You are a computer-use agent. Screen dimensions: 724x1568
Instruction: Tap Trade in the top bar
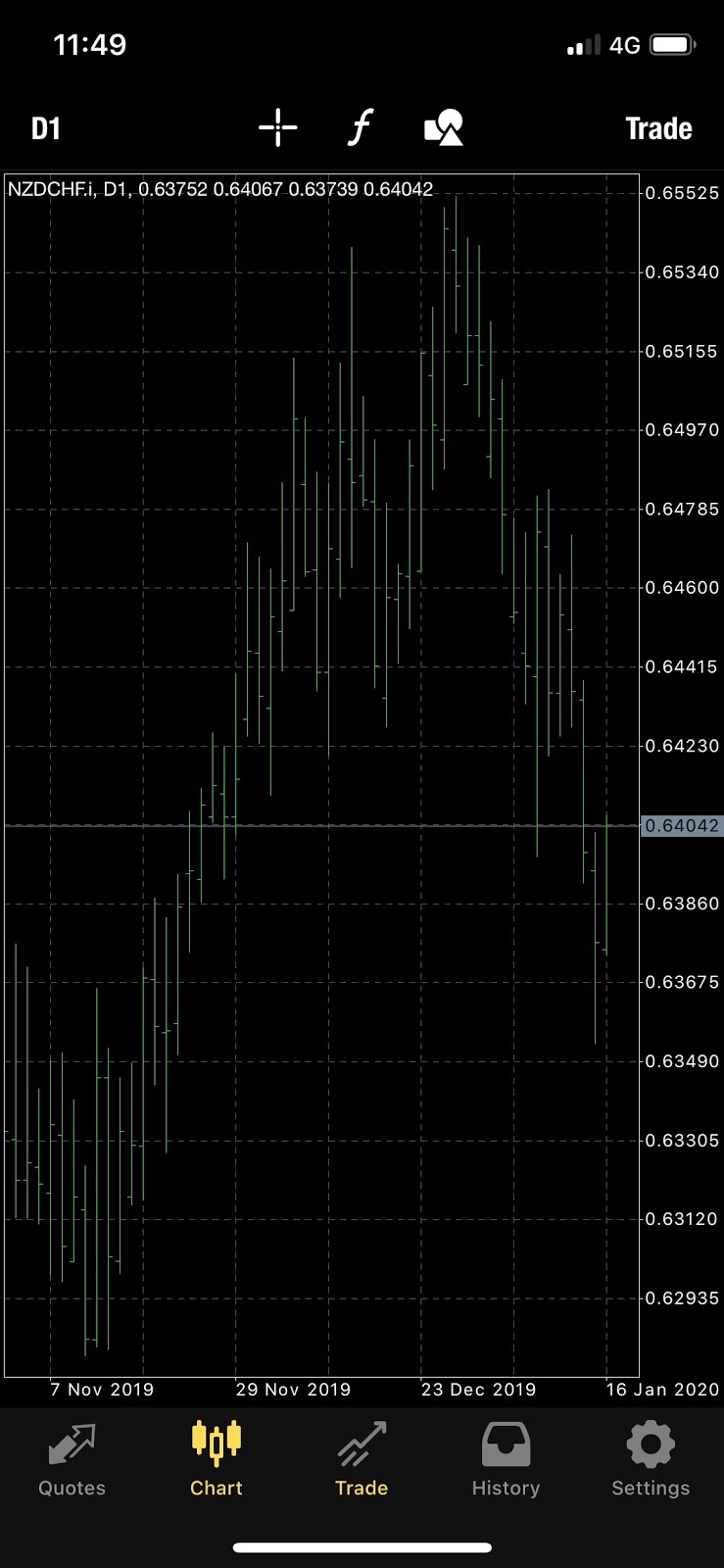click(658, 128)
